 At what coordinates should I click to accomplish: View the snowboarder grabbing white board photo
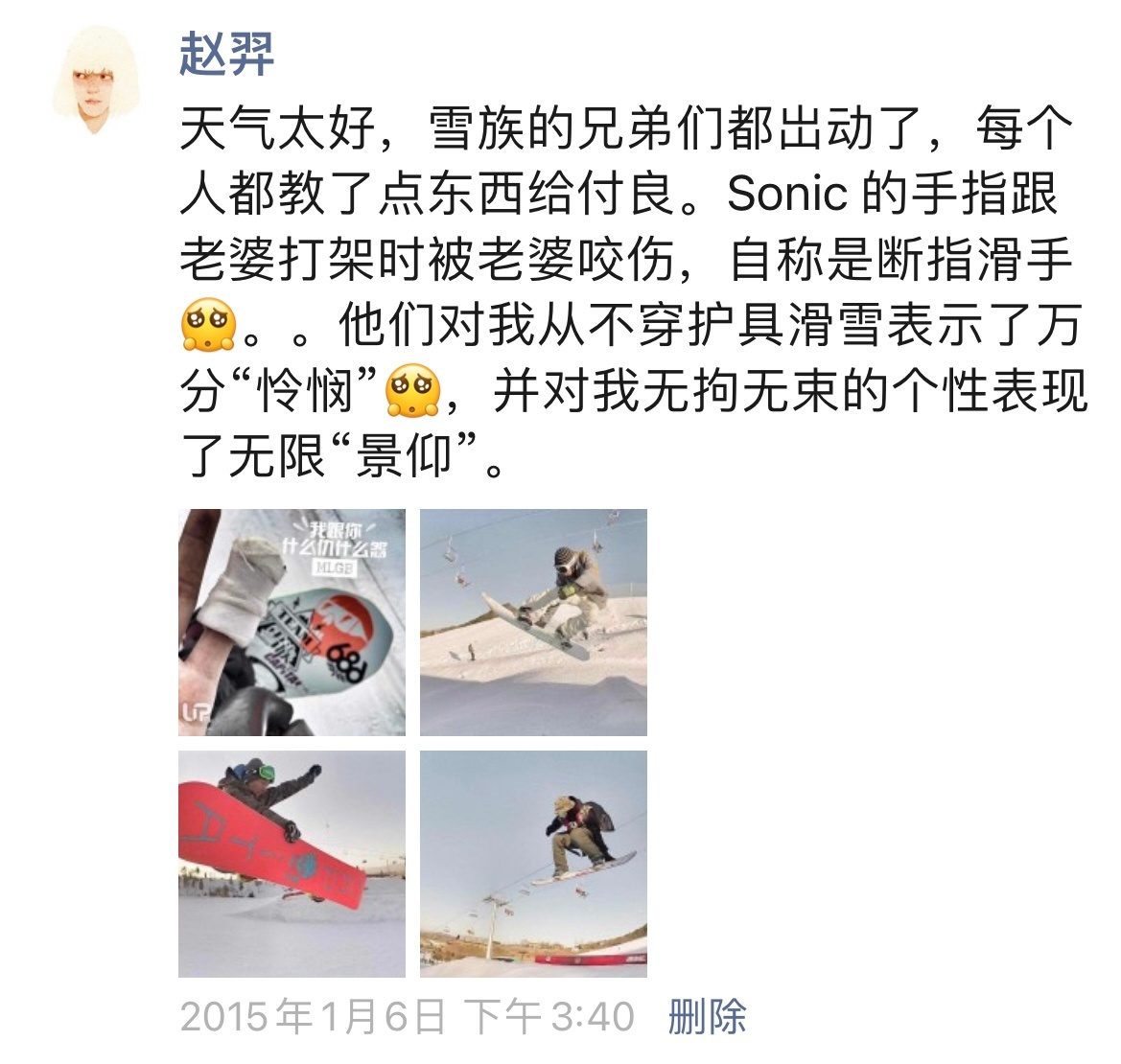point(533,622)
